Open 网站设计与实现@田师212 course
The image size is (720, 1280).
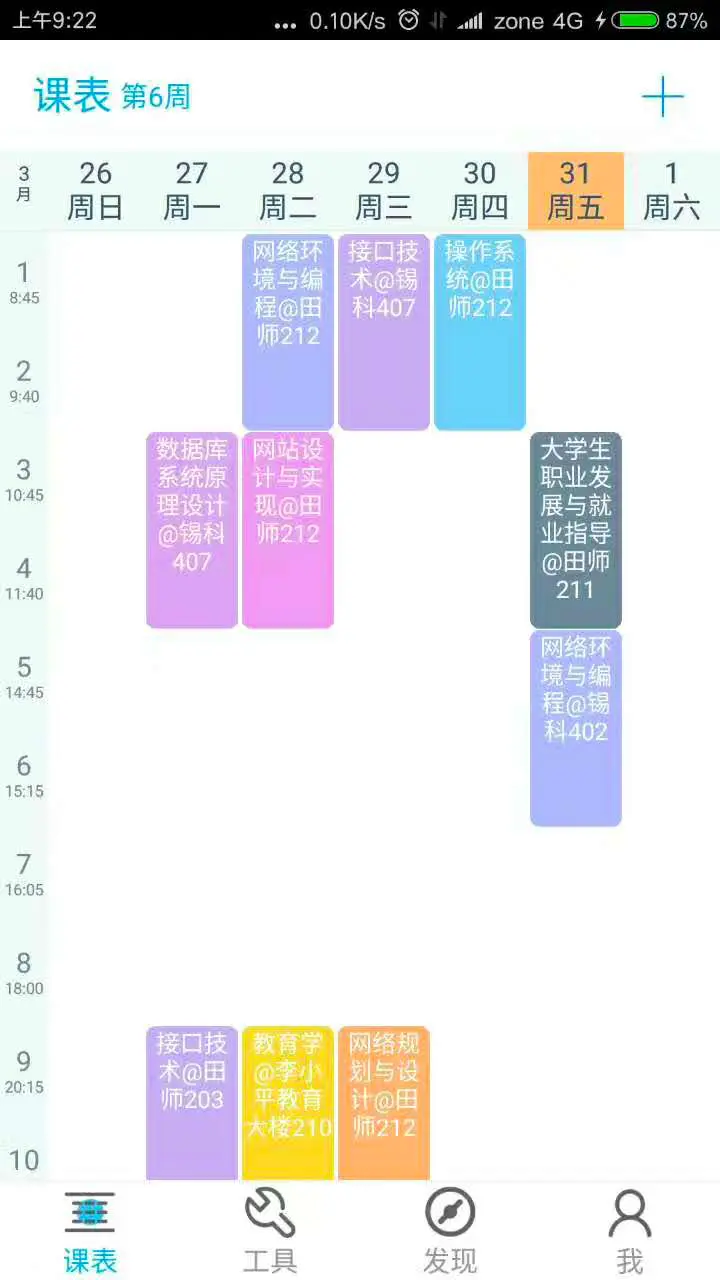[x=288, y=530]
